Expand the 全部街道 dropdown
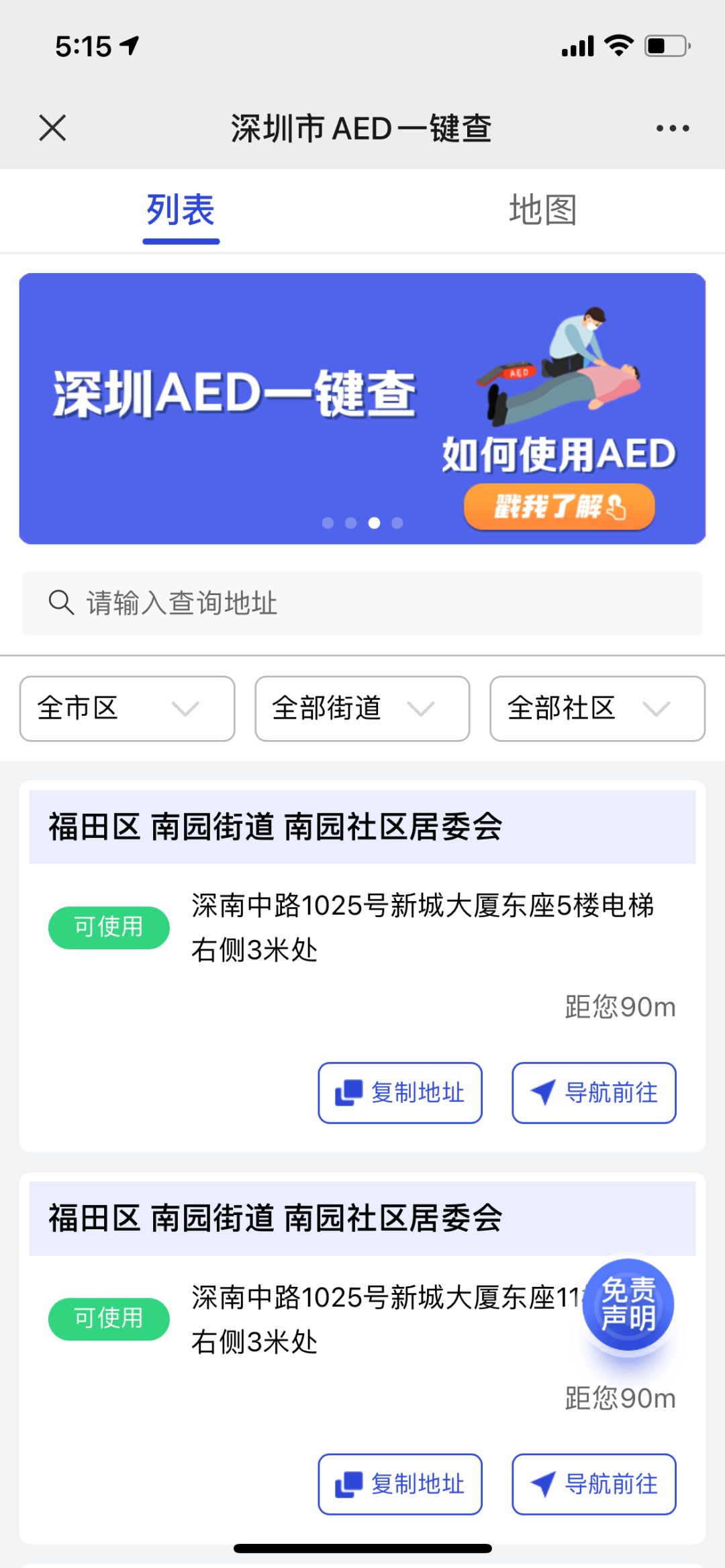 click(362, 709)
